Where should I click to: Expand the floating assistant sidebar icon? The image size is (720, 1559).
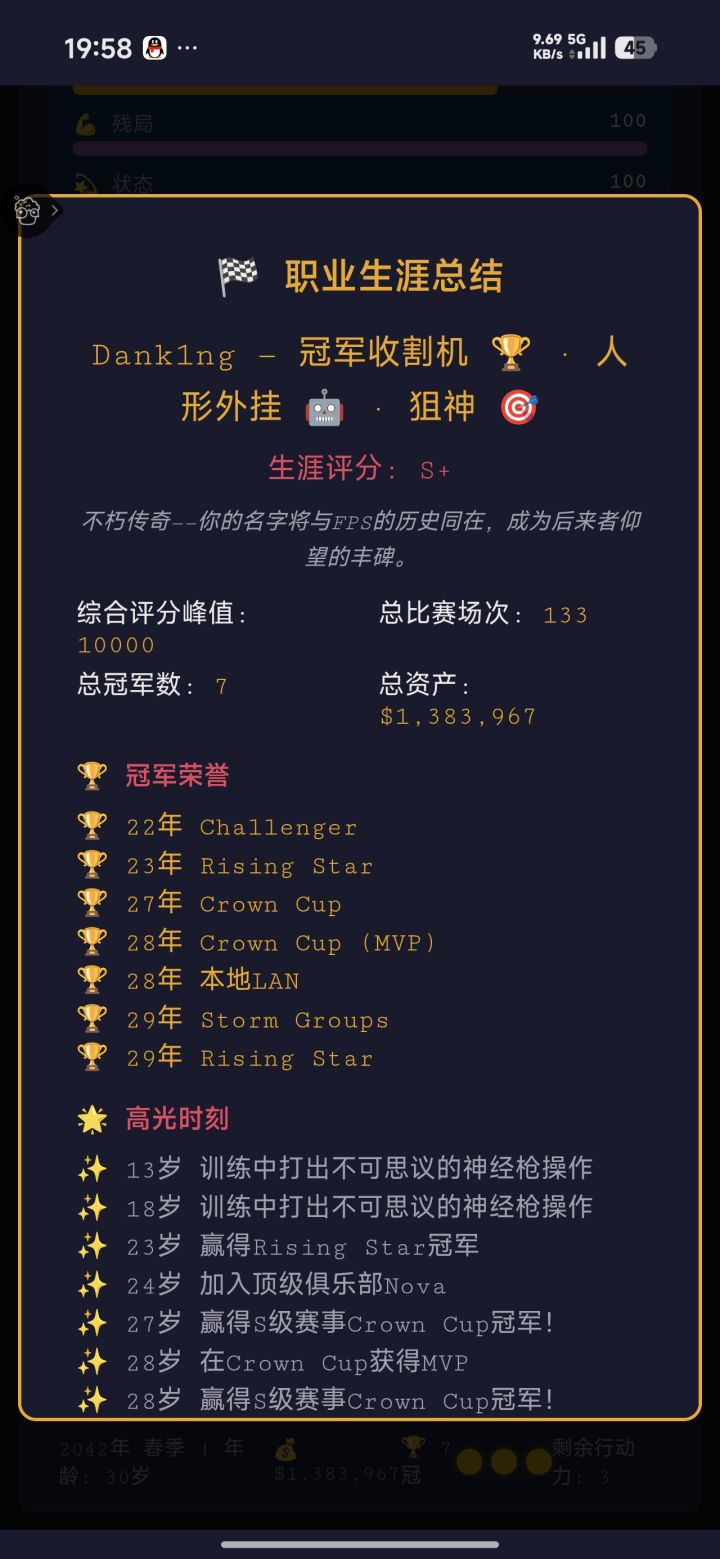click(x=33, y=211)
